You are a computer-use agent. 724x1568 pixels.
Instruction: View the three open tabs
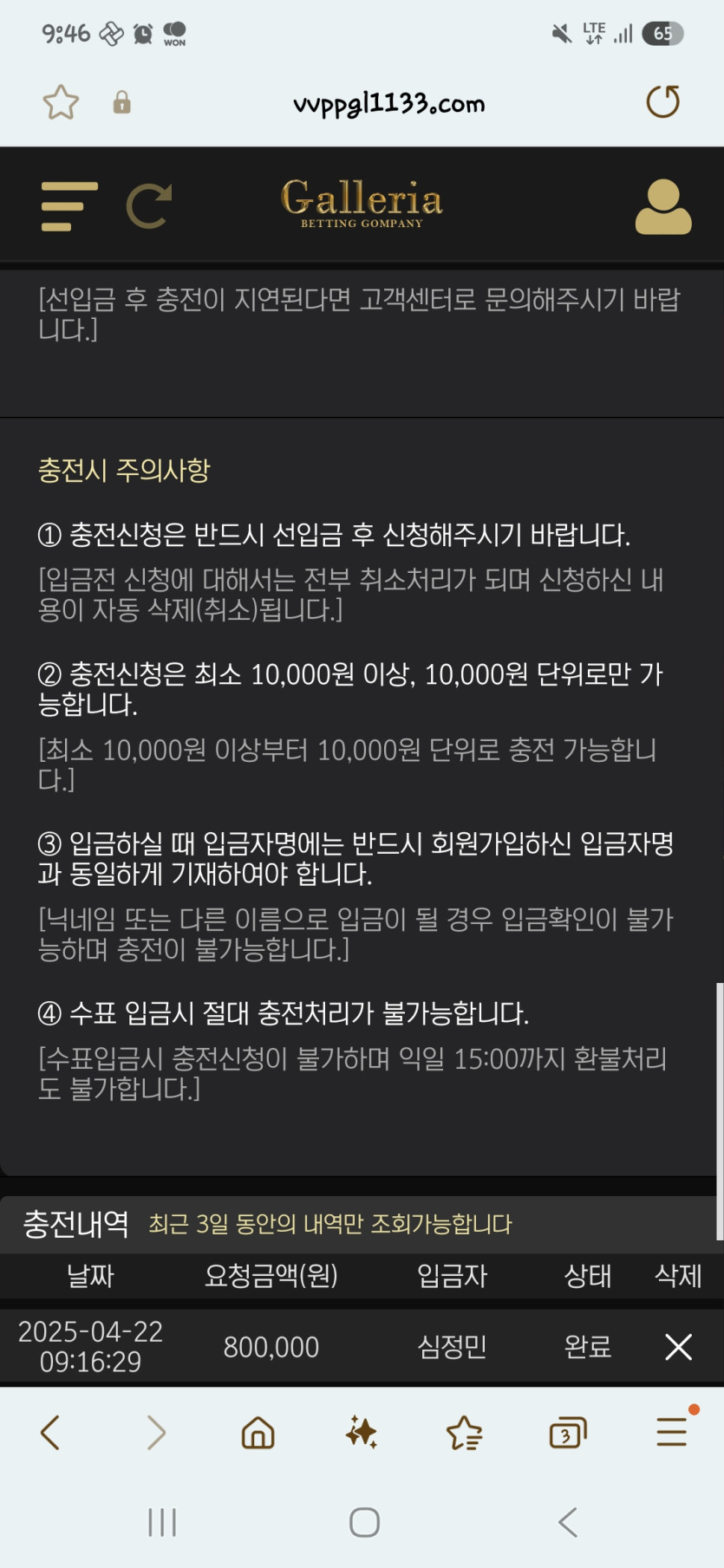point(568,1432)
